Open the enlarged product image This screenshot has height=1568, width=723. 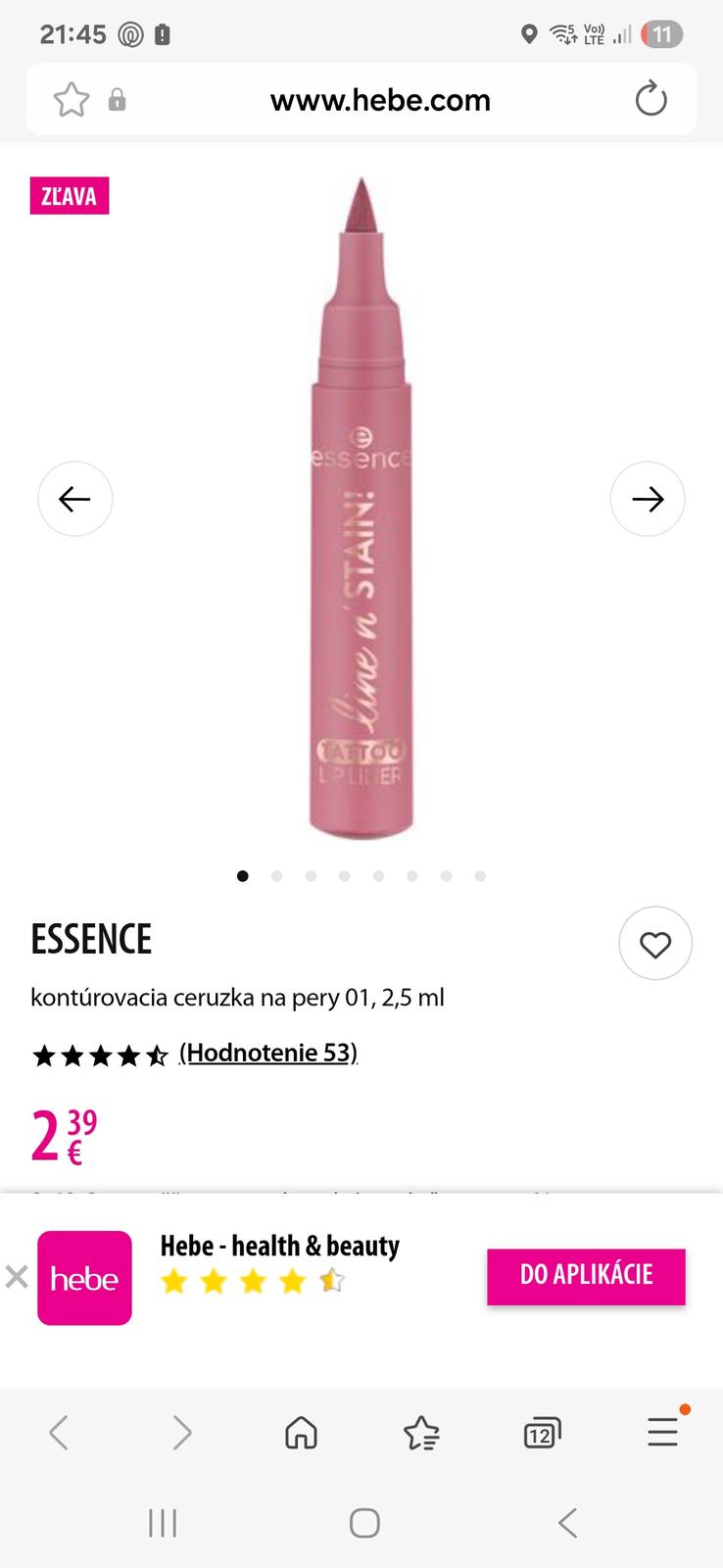click(x=361, y=510)
